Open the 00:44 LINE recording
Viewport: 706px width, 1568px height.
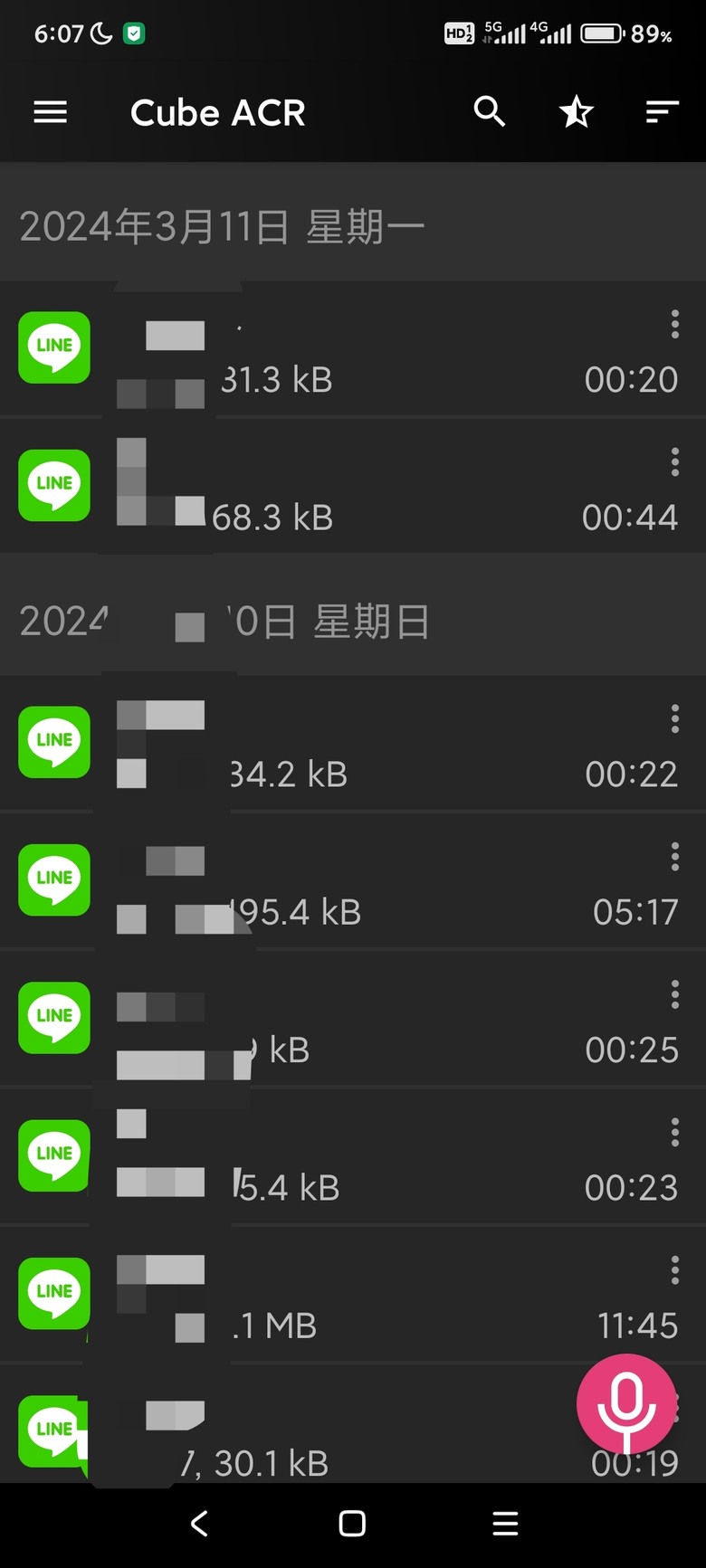[353, 486]
